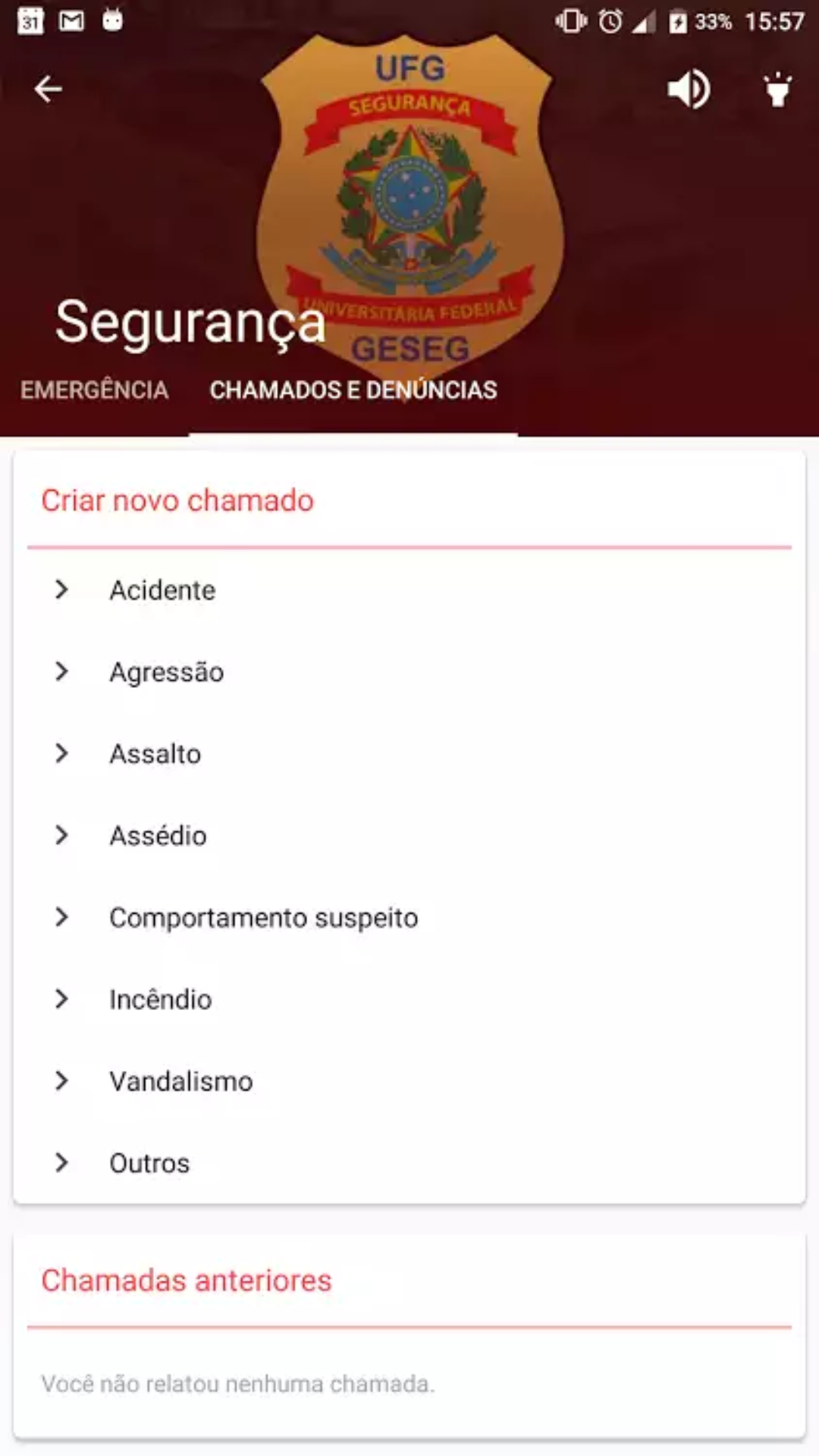Viewport: 819px width, 1456px height.
Task: Switch to the Emergência tab
Action: (x=95, y=390)
